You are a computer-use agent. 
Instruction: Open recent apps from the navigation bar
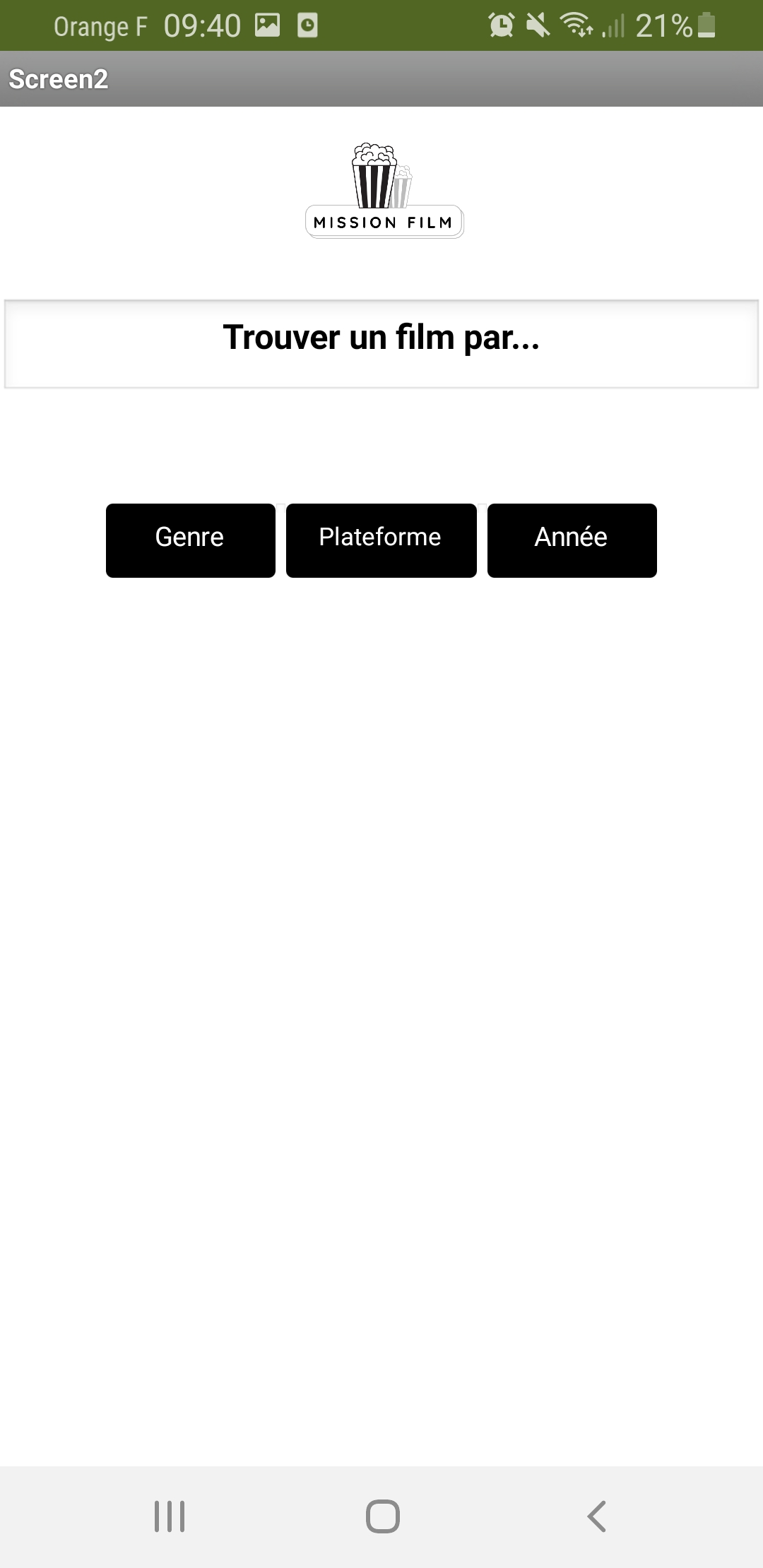170,1516
